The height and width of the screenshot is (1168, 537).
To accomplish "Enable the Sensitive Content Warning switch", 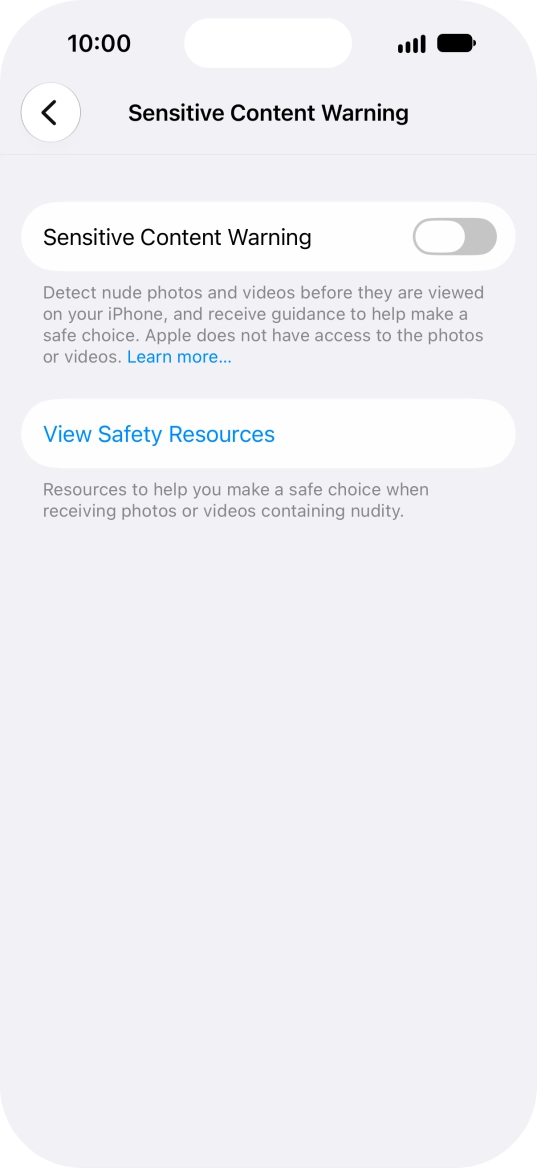I will coord(454,237).
